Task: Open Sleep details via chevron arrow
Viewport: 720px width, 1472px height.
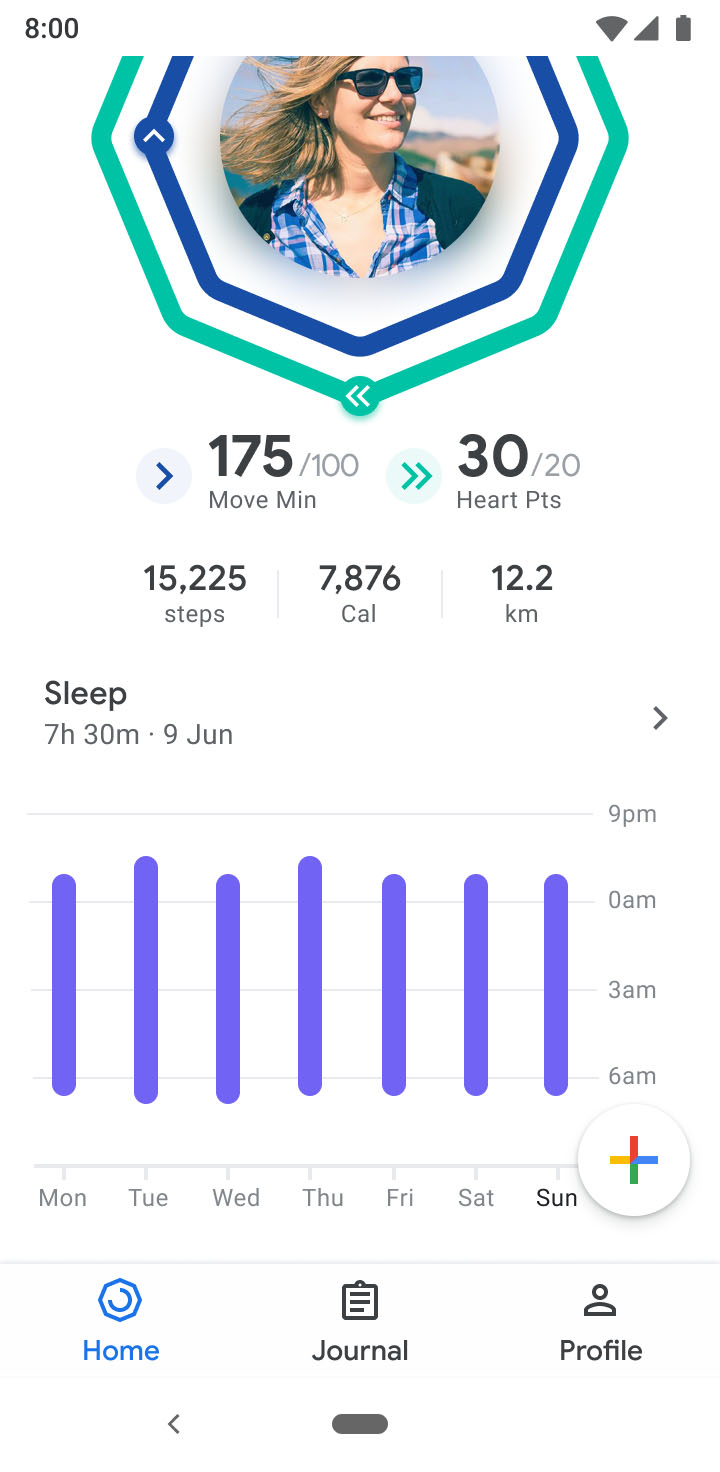Action: click(660, 718)
